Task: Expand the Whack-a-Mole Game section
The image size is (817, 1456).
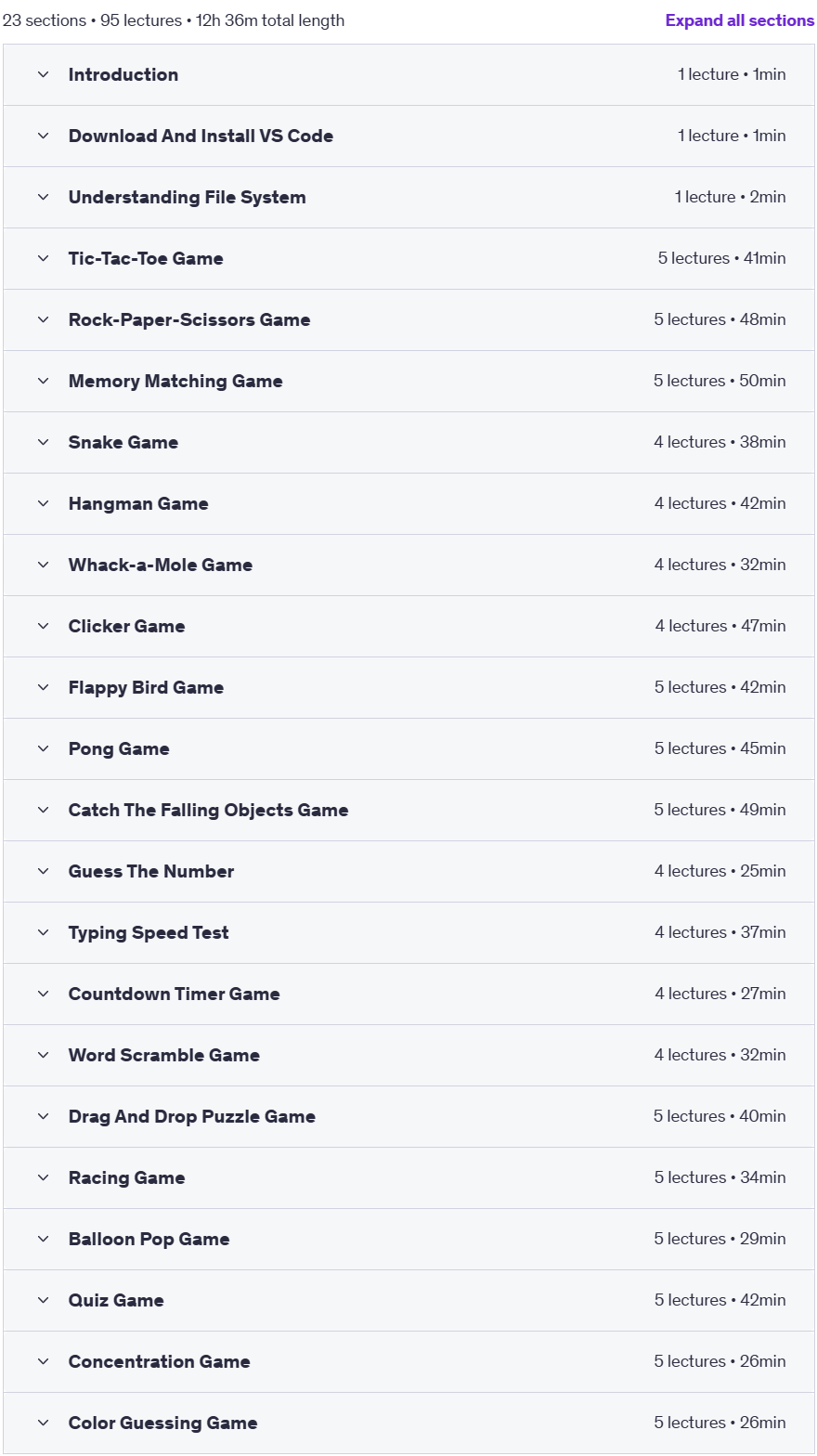Action: pos(408,565)
